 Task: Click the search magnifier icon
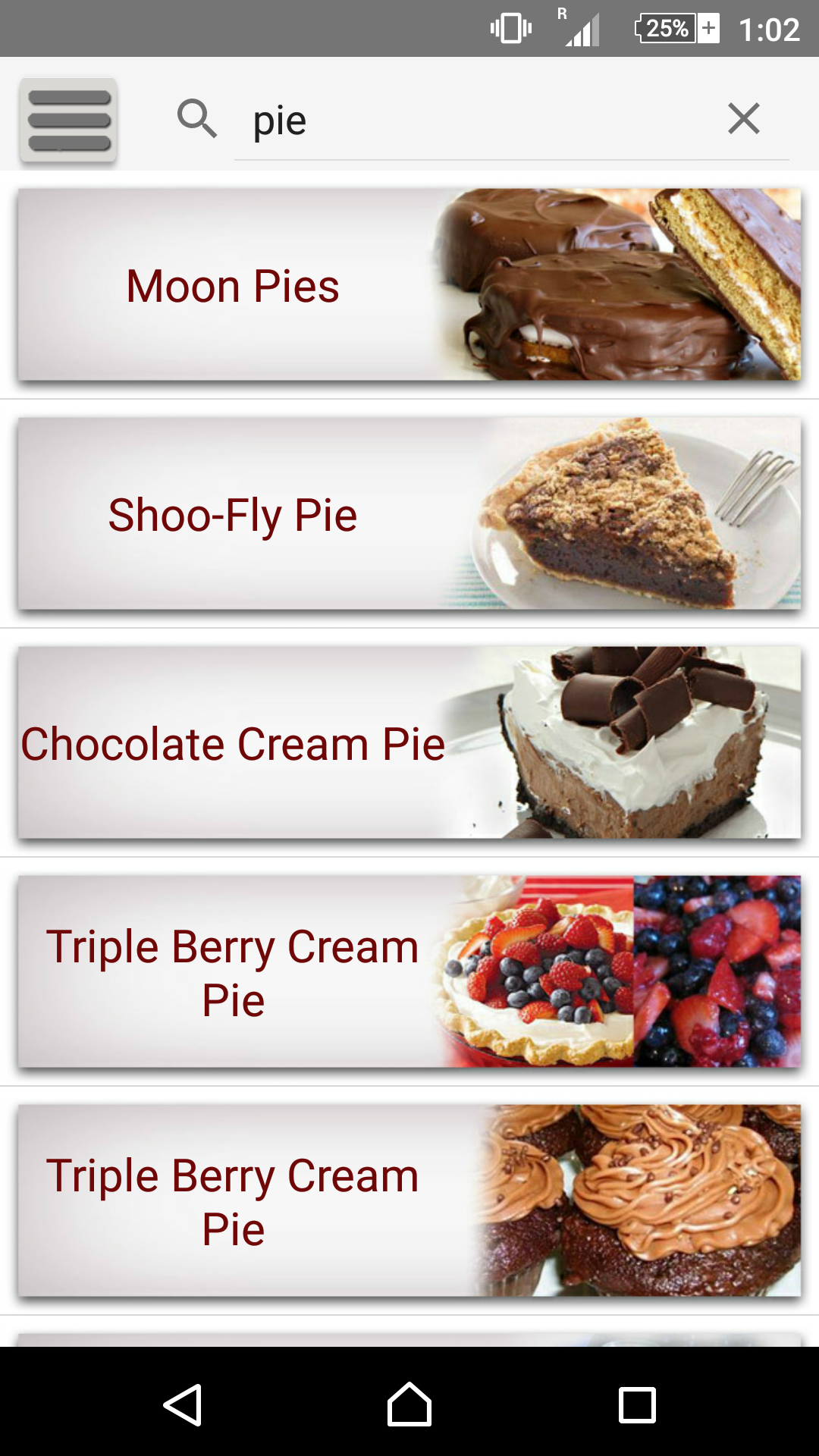(197, 118)
